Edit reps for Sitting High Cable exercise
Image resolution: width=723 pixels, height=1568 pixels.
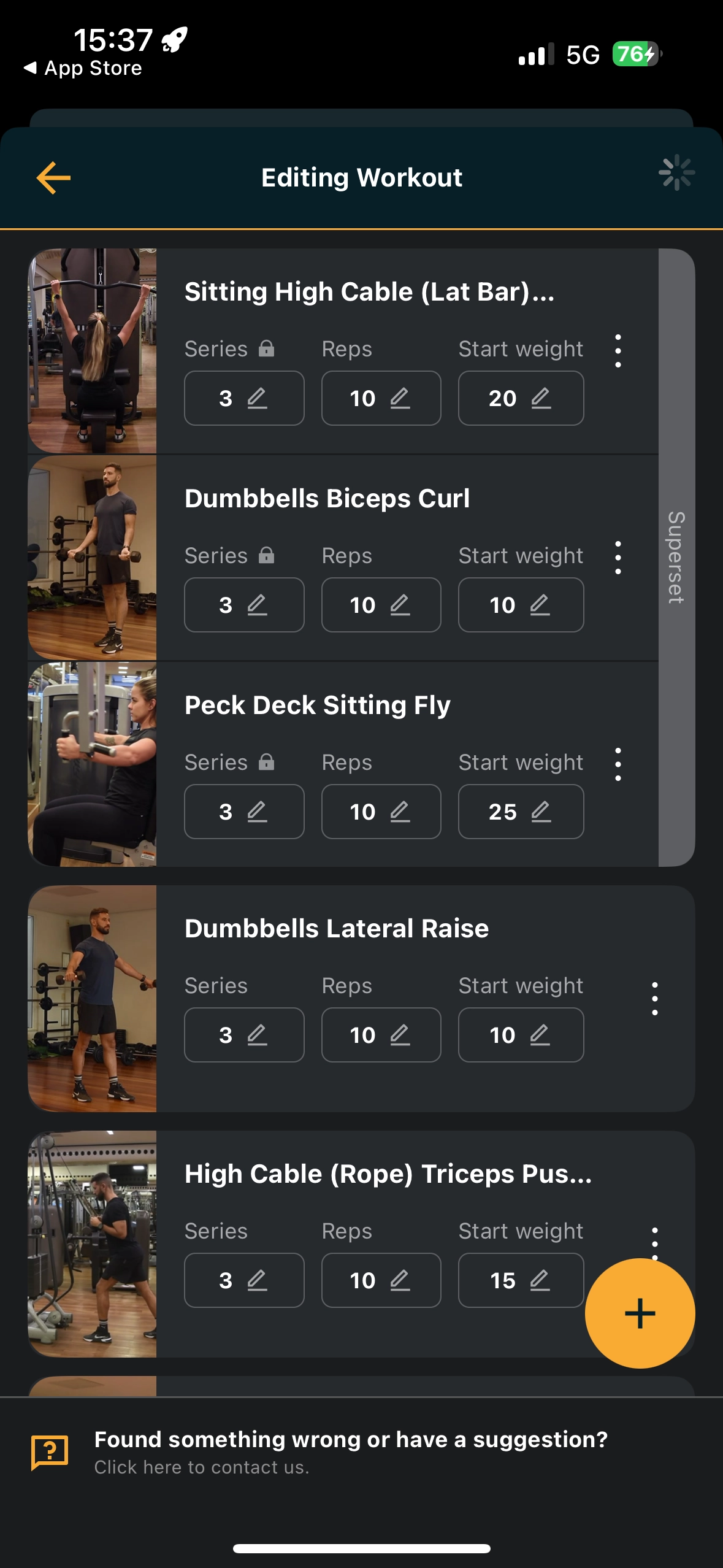click(380, 398)
